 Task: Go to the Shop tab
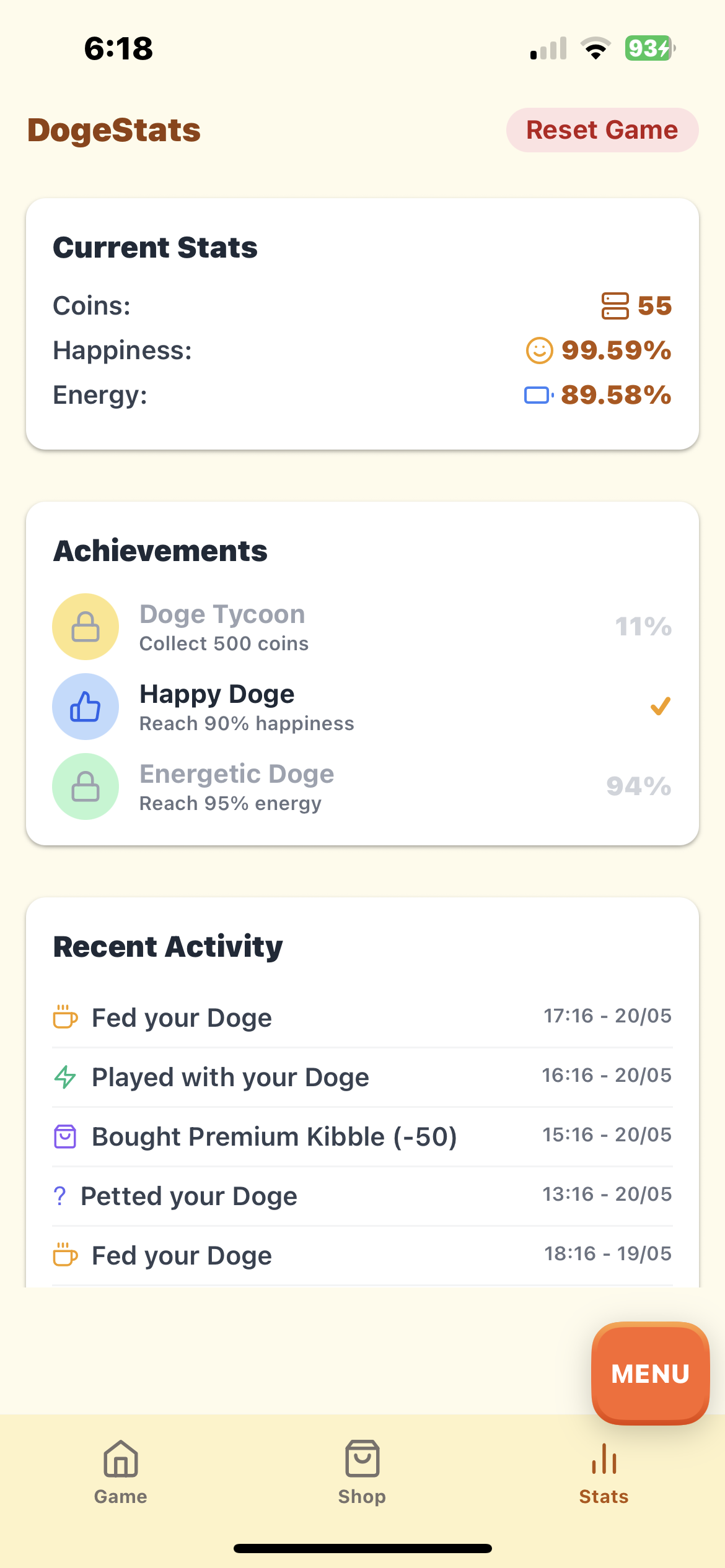pyautogui.click(x=362, y=1473)
